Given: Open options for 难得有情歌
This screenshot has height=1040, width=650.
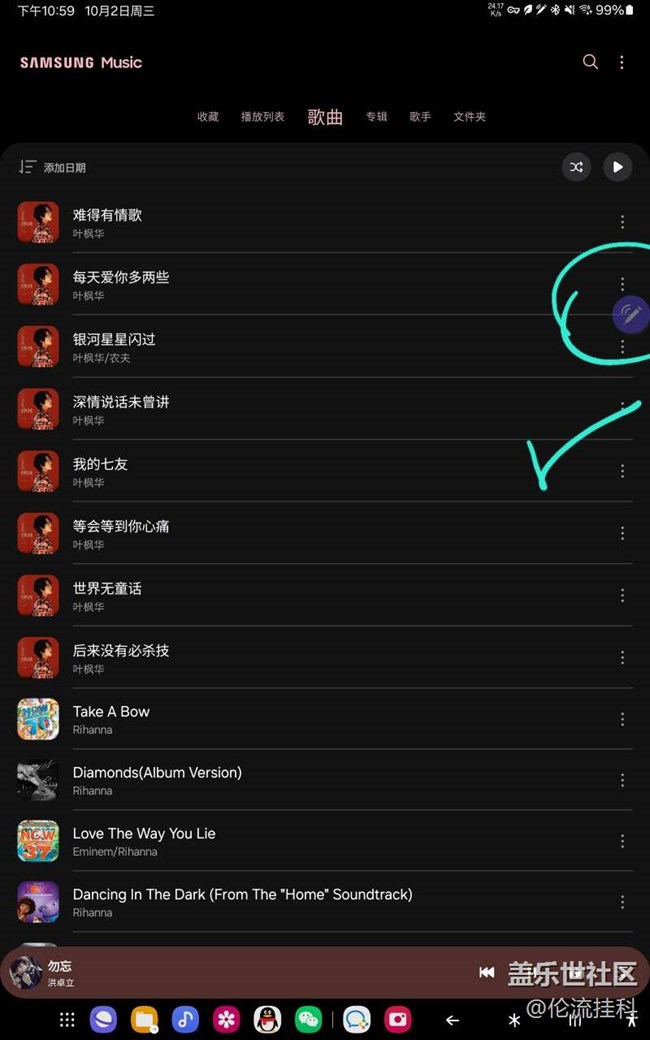Looking at the screenshot, I should 622,222.
